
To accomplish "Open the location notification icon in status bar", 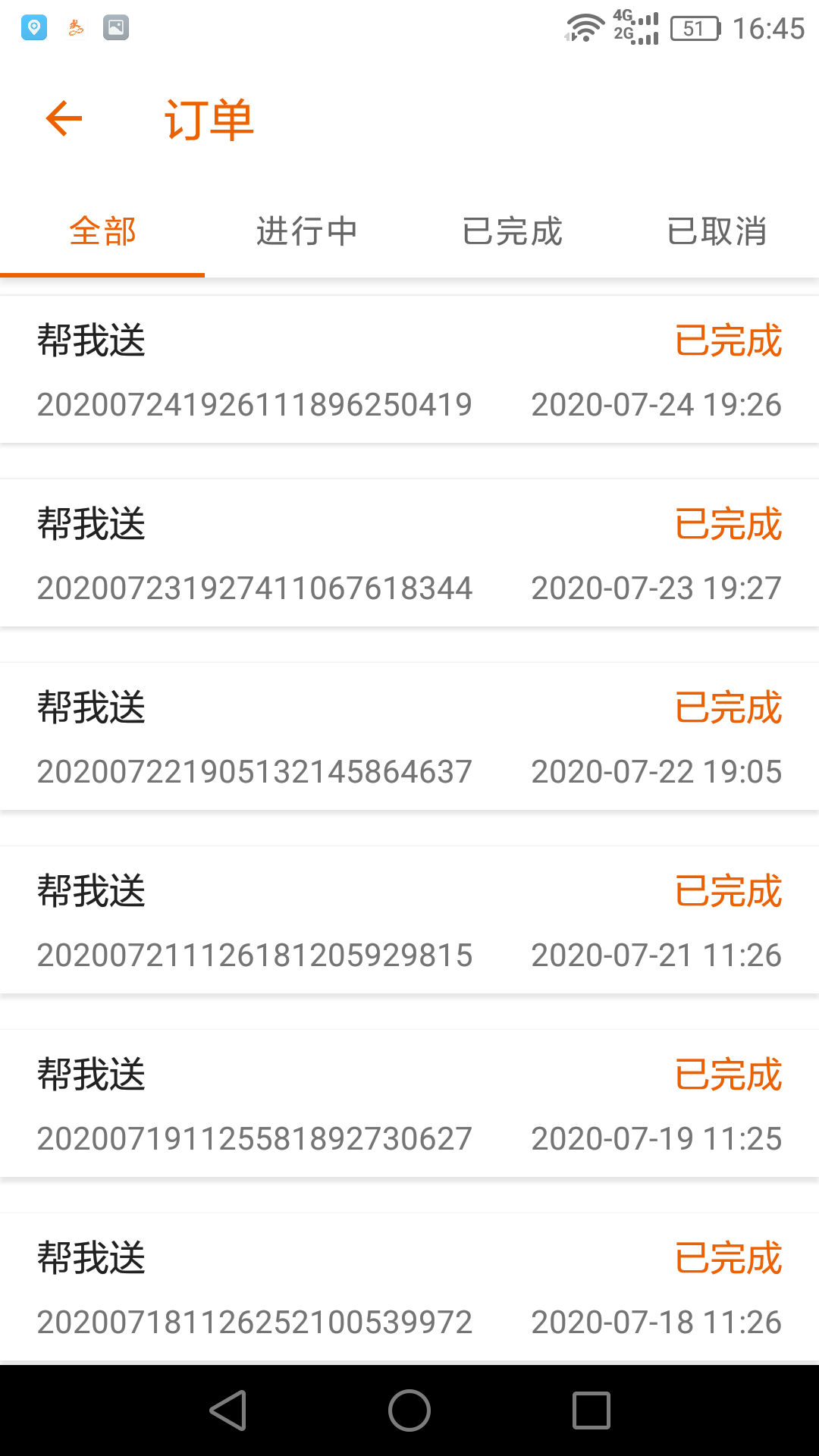I will tap(33, 28).
